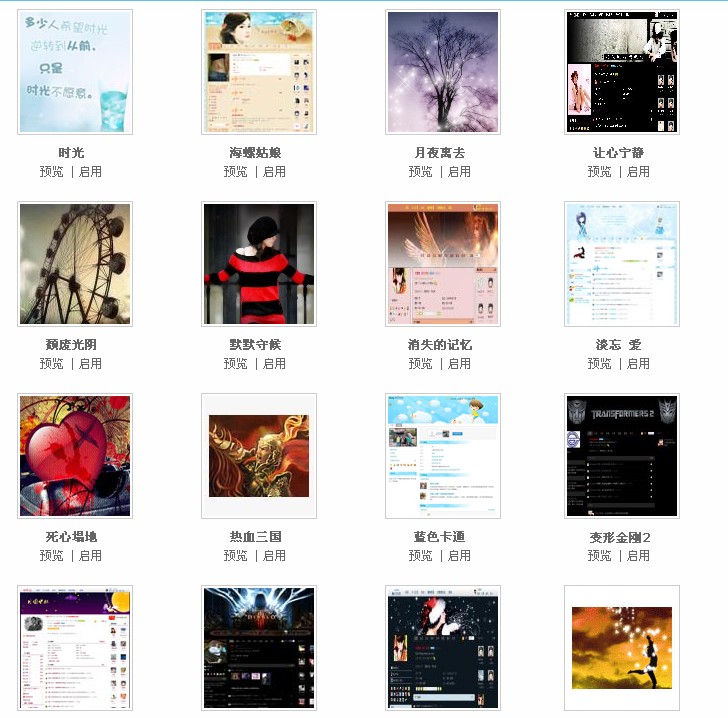Preview the 默默守候 theme
The width and height of the screenshot is (728, 718).
pyautogui.click(x=236, y=364)
